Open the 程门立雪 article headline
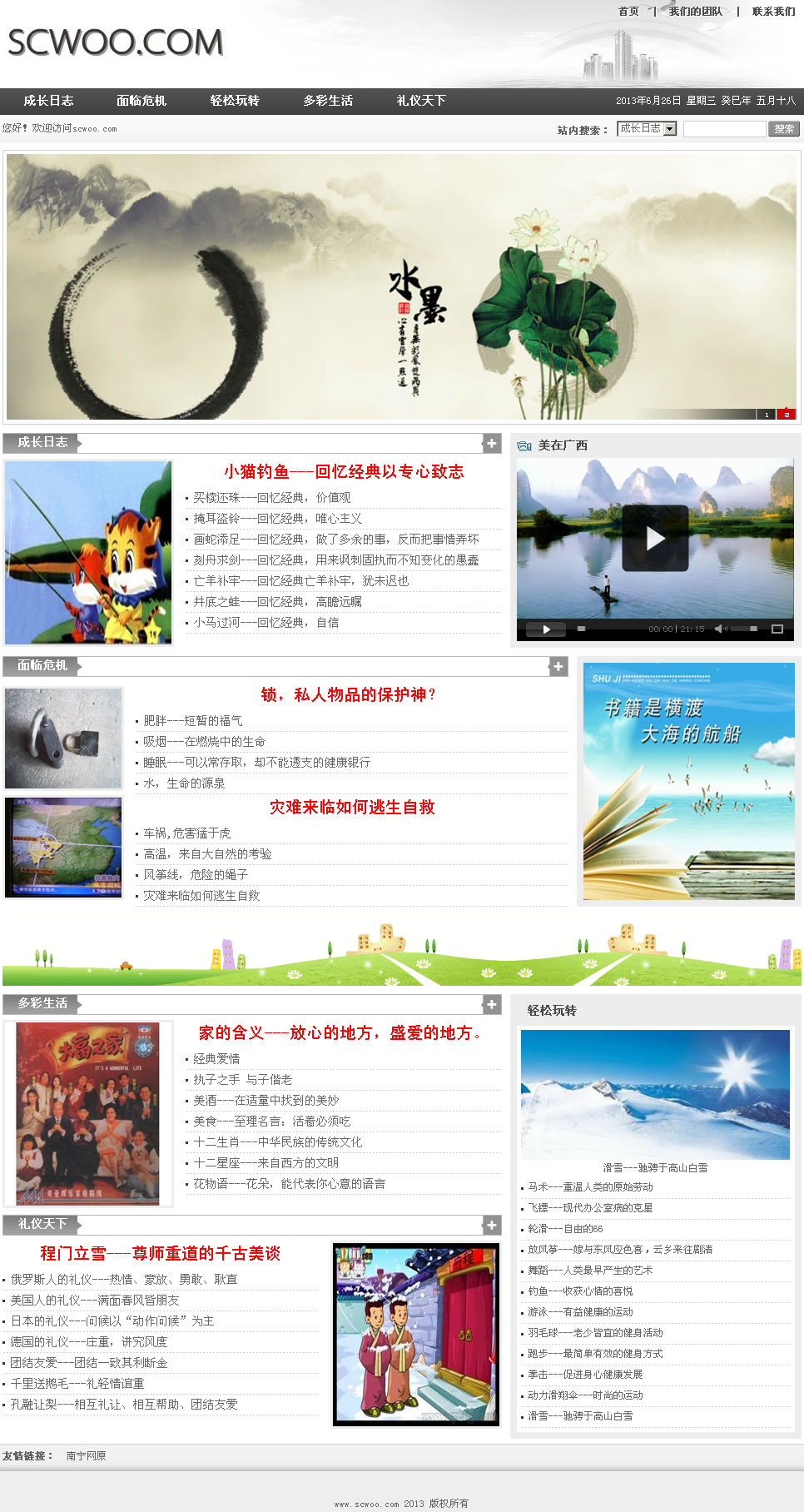The height and width of the screenshot is (1512, 804). click(x=161, y=1254)
